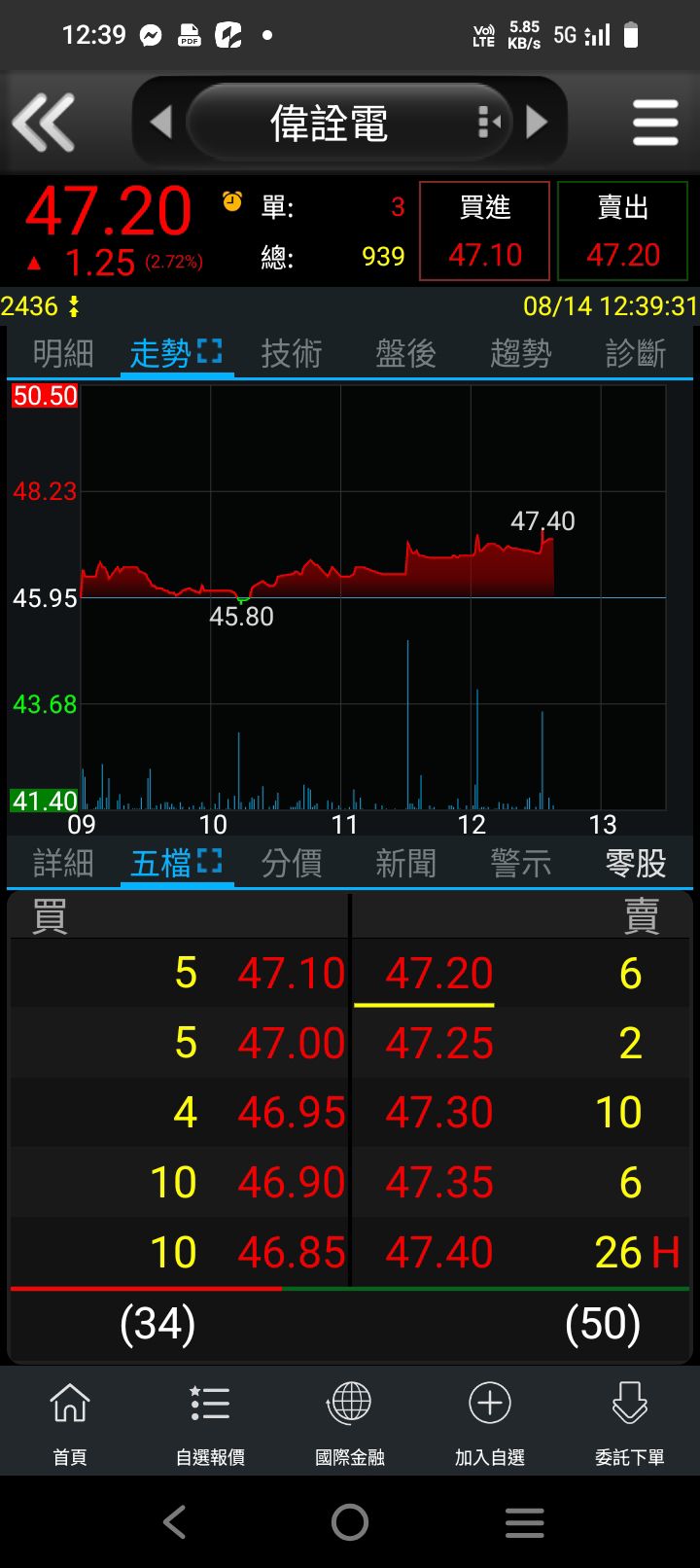Tap 買進 at 47.10
The image size is (700, 1568).
tap(485, 232)
